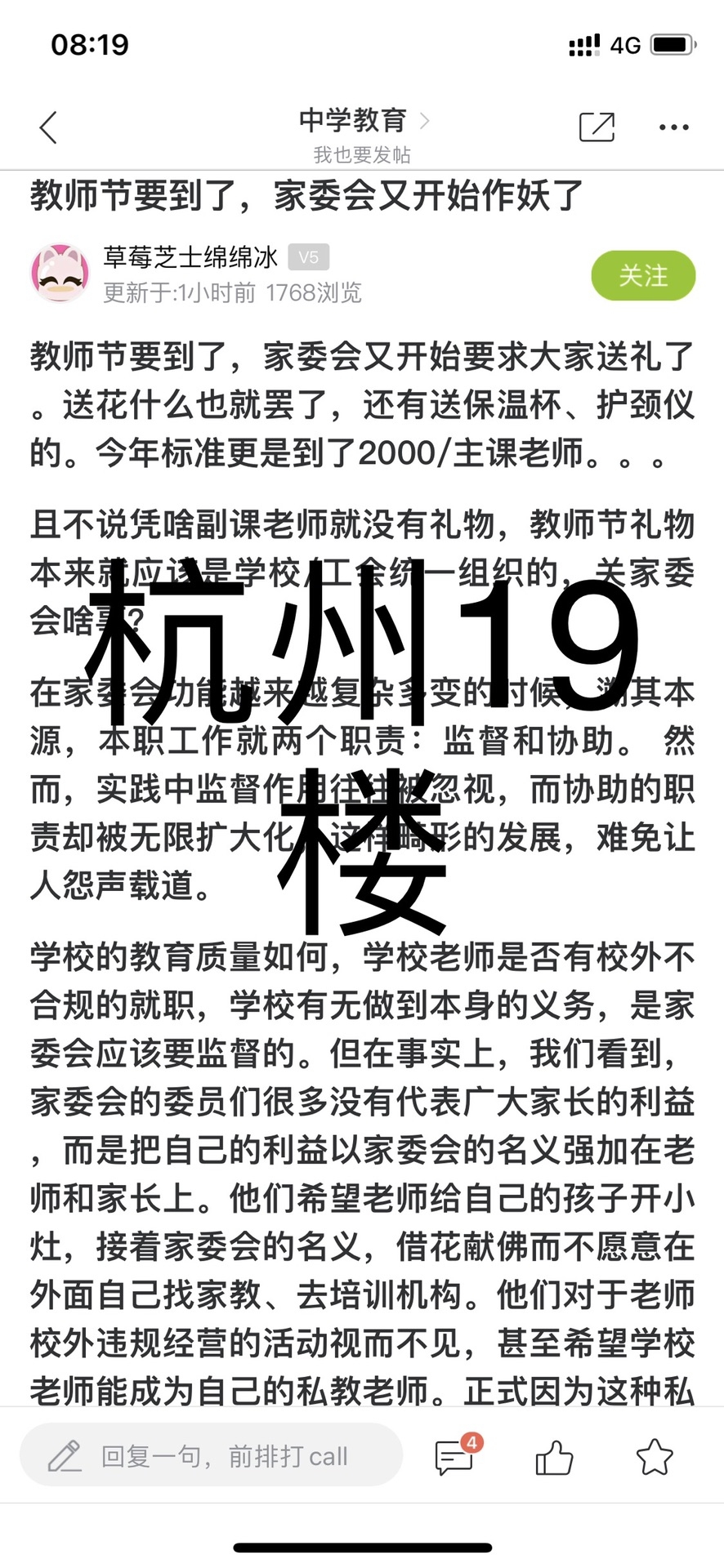Follow the author with 关注 button
724x1568 pixels.
click(x=643, y=276)
